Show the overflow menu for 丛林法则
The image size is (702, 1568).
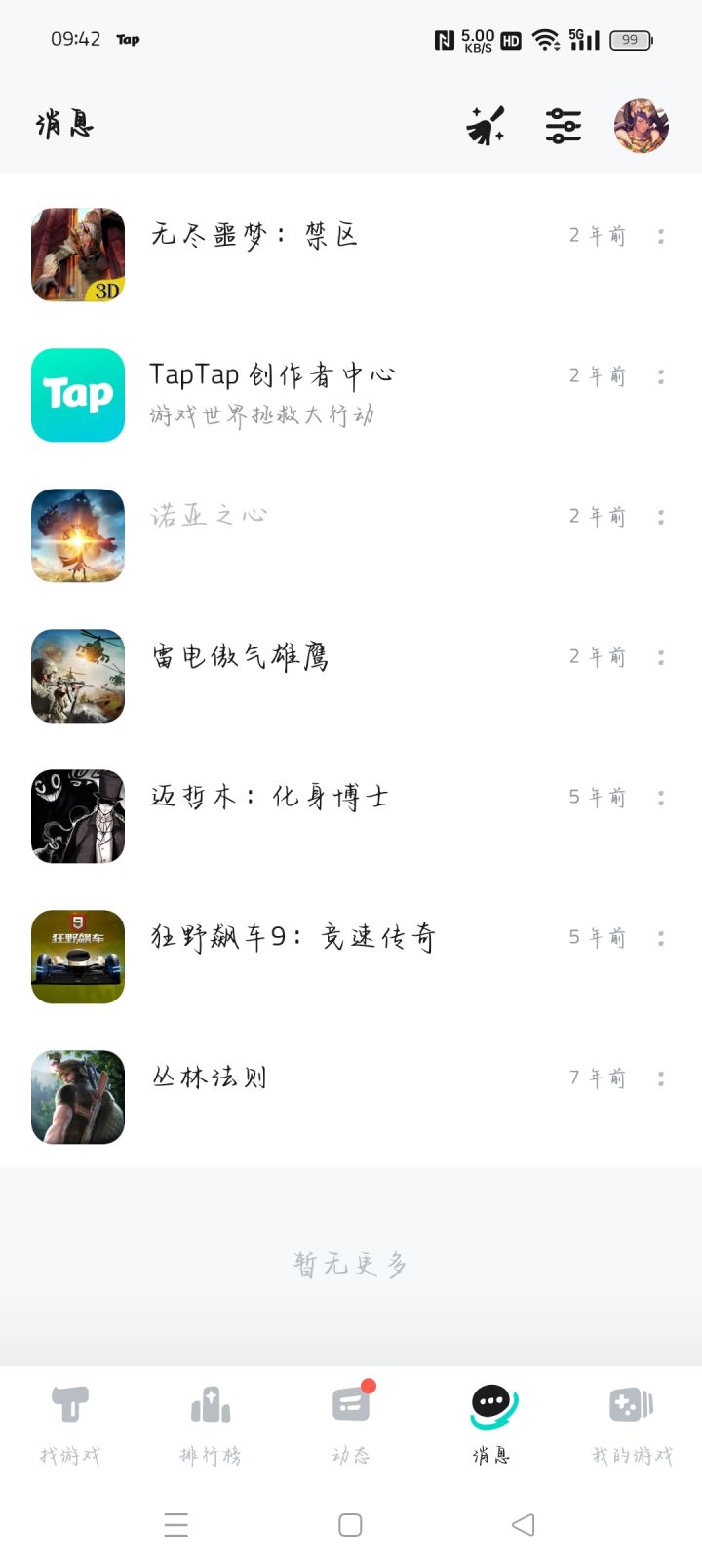(x=661, y=1078)
